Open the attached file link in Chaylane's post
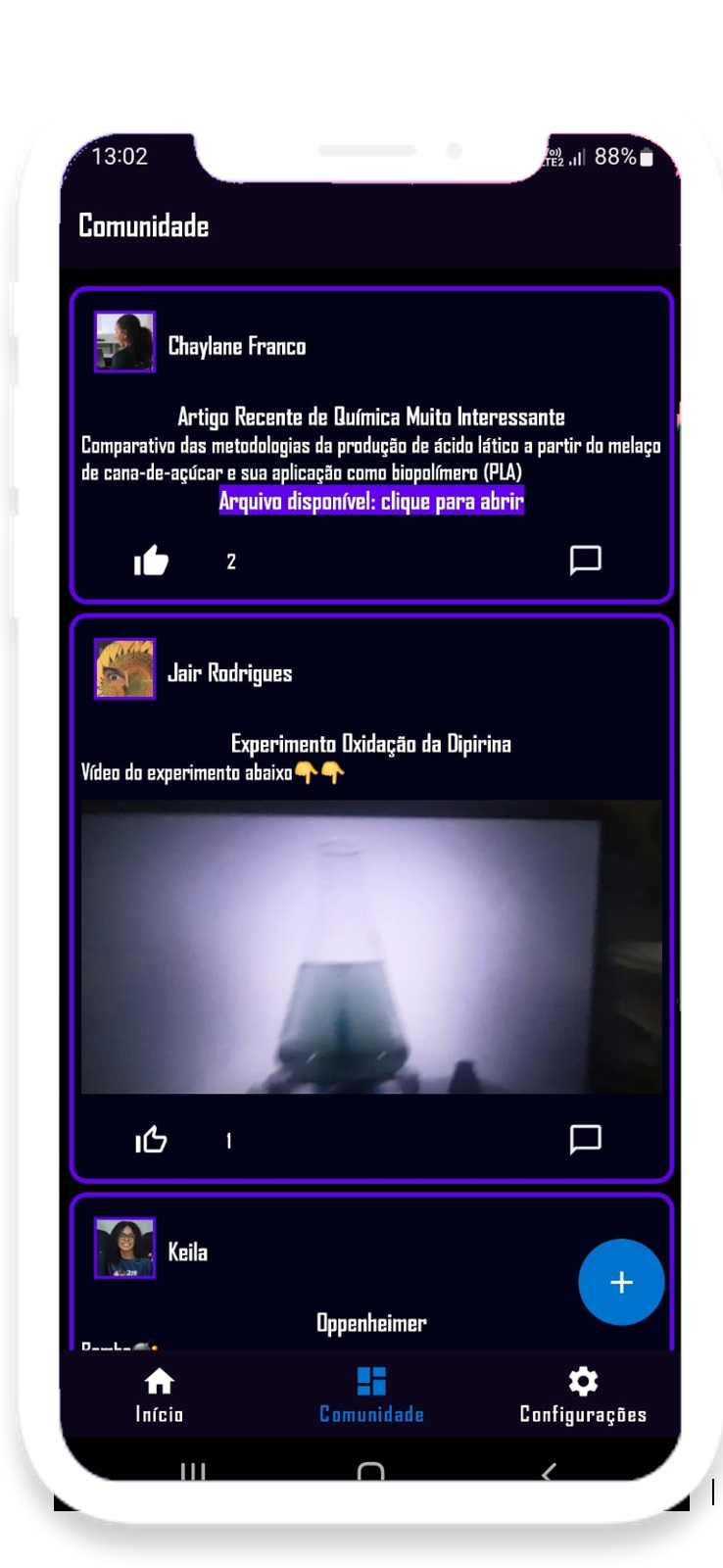723x1568 pixels. coord(371,501)
